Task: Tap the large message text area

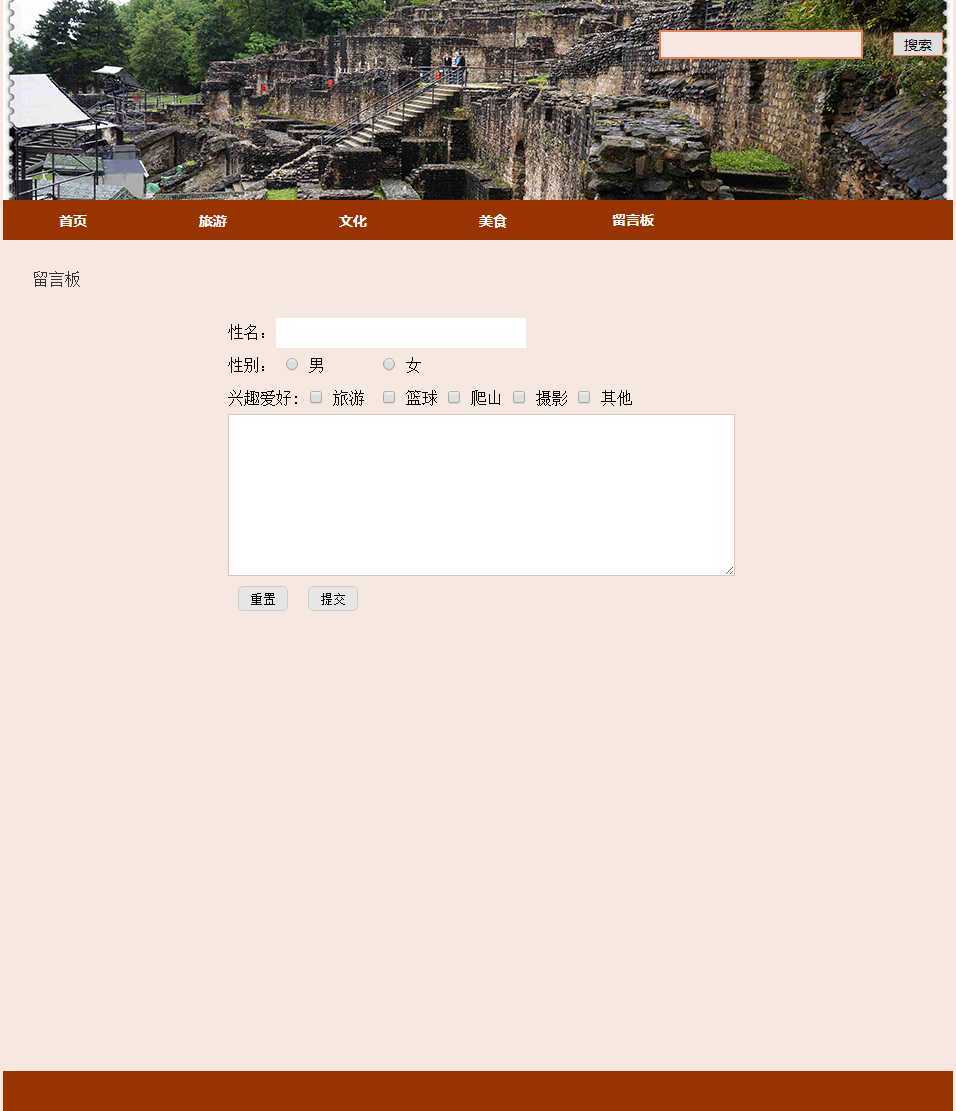Action: [481, 495]
